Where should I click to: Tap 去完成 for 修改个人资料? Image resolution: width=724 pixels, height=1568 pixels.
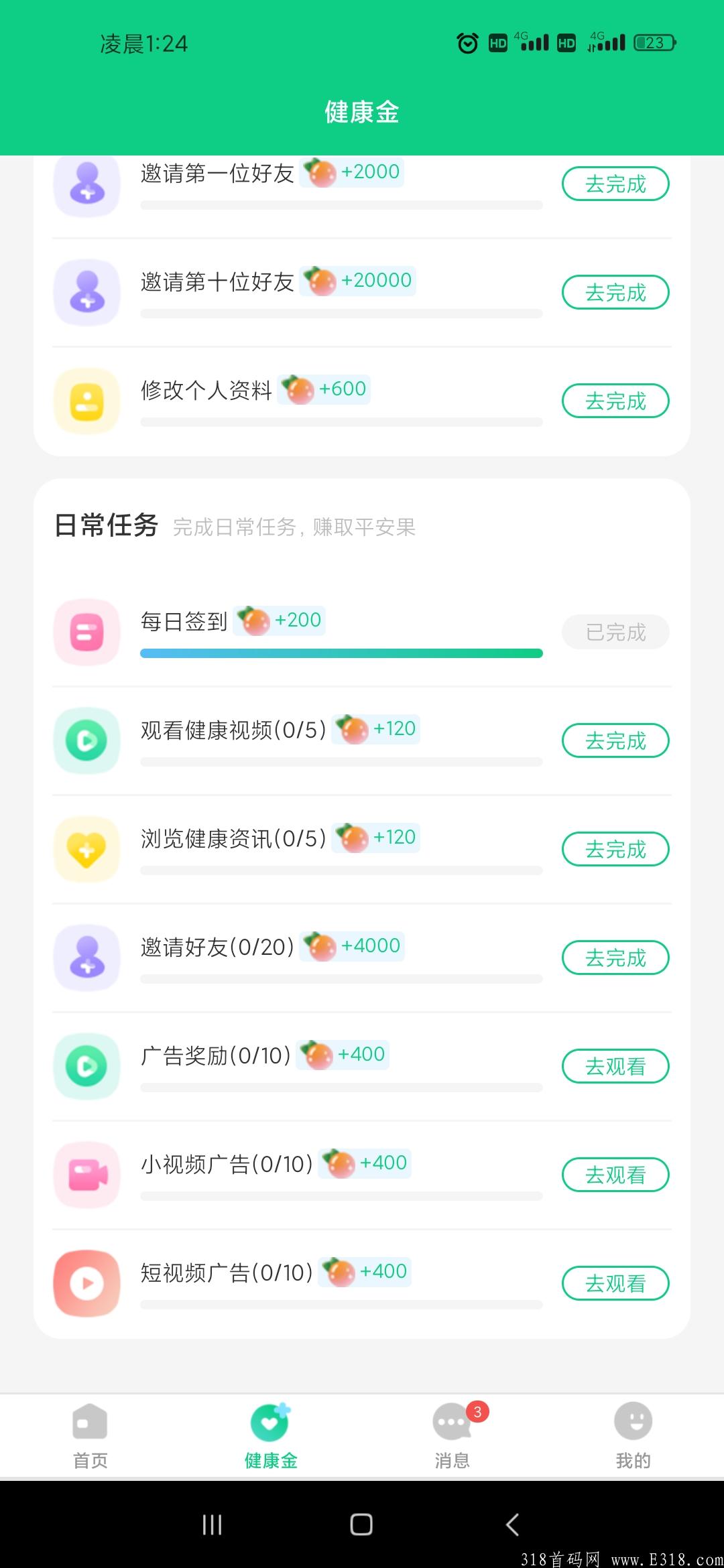pyautogui.click(x=615, y=401)
